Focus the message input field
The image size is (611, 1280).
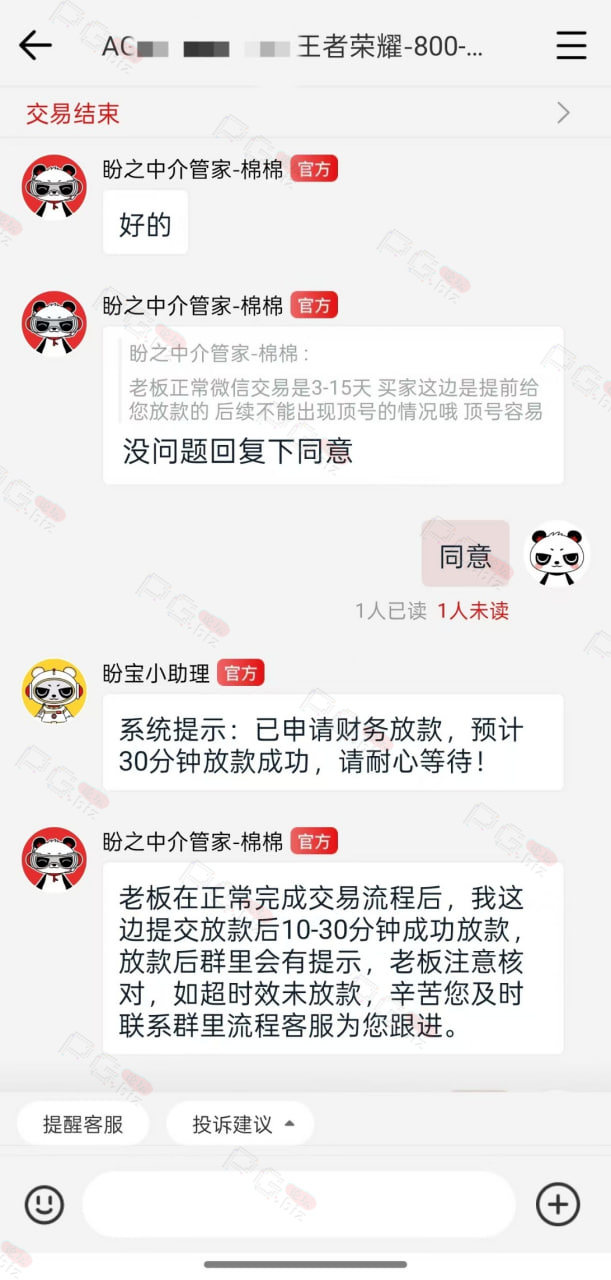click(x=298, y=1204)
